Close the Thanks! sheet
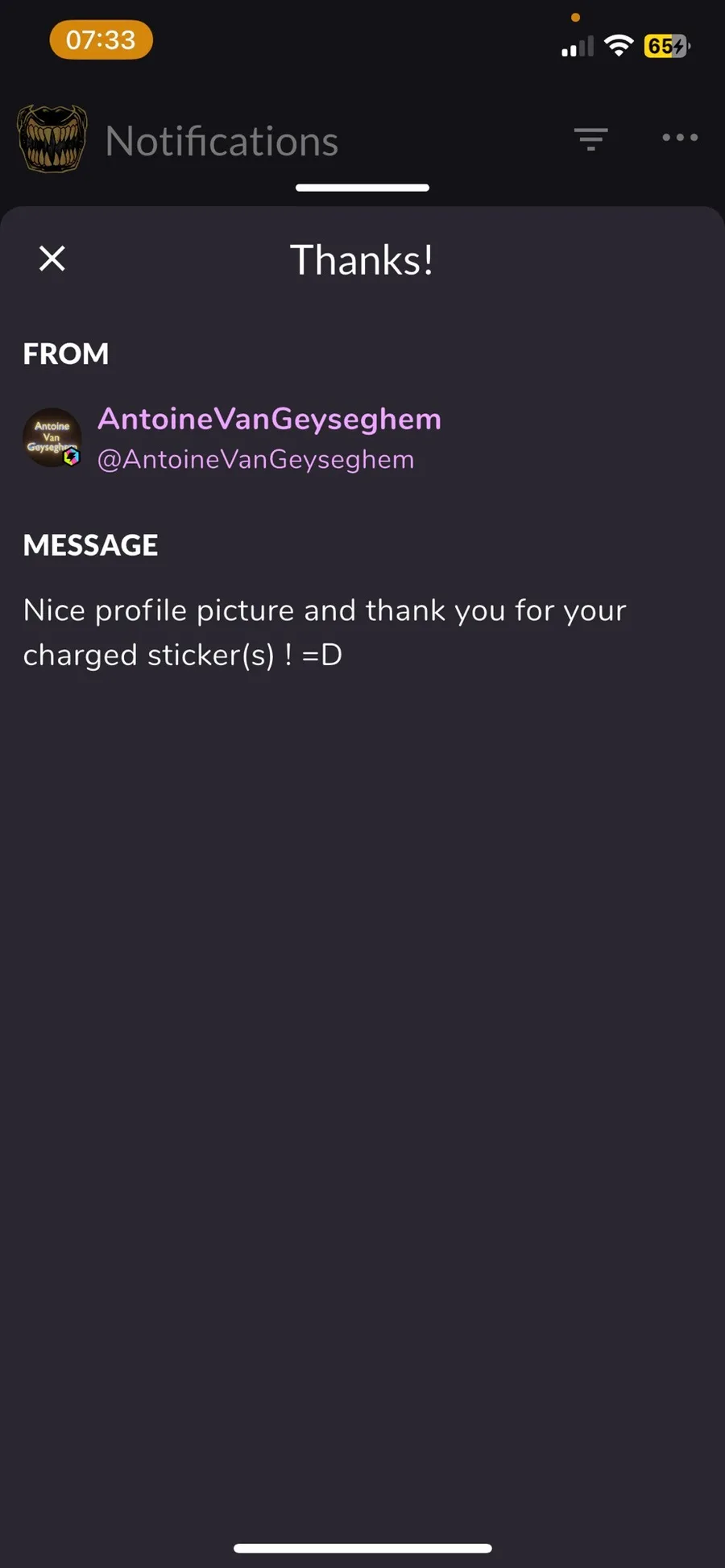Screen dimensions: 725x1568 tap(52, 259)
